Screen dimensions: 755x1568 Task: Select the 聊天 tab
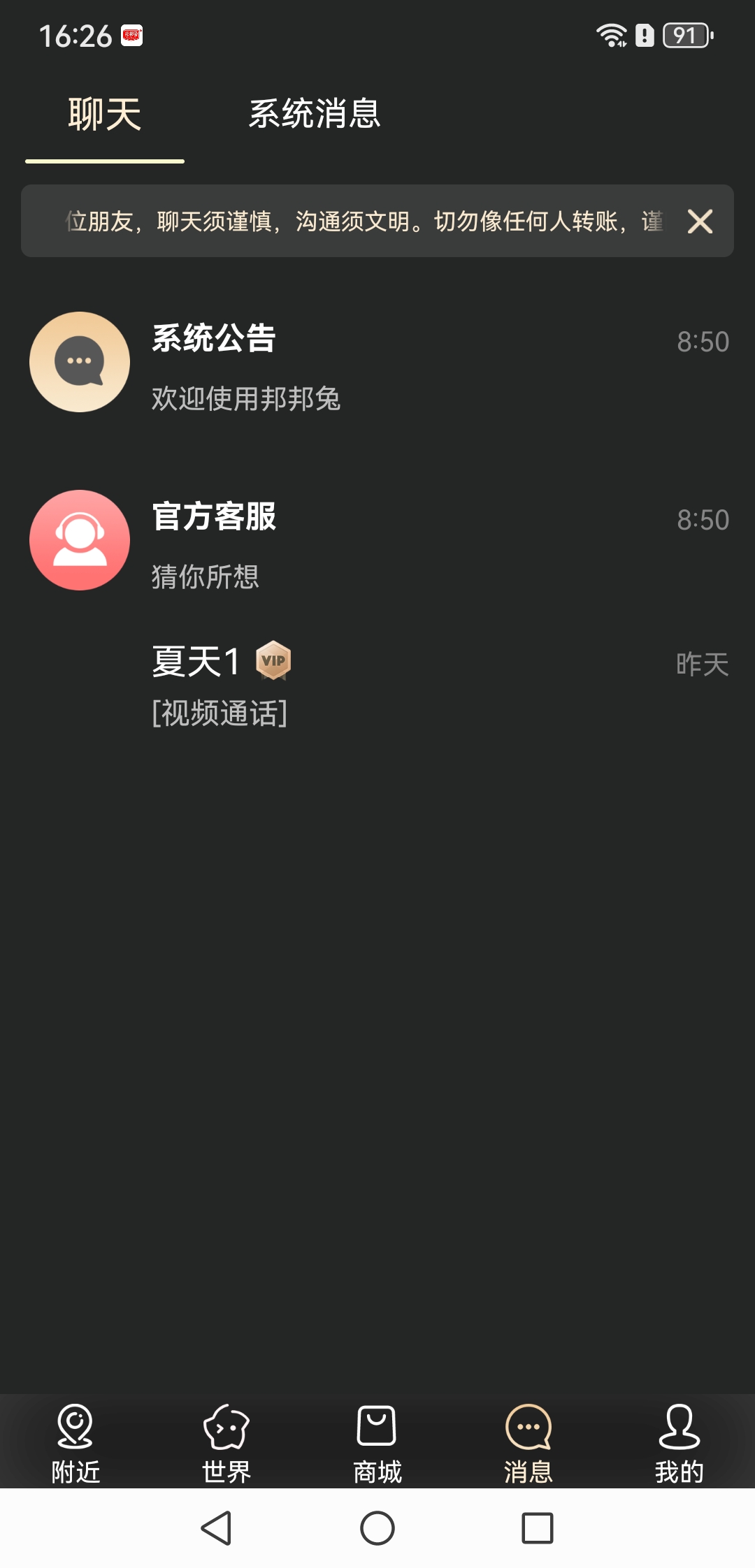tap(105, 114)
